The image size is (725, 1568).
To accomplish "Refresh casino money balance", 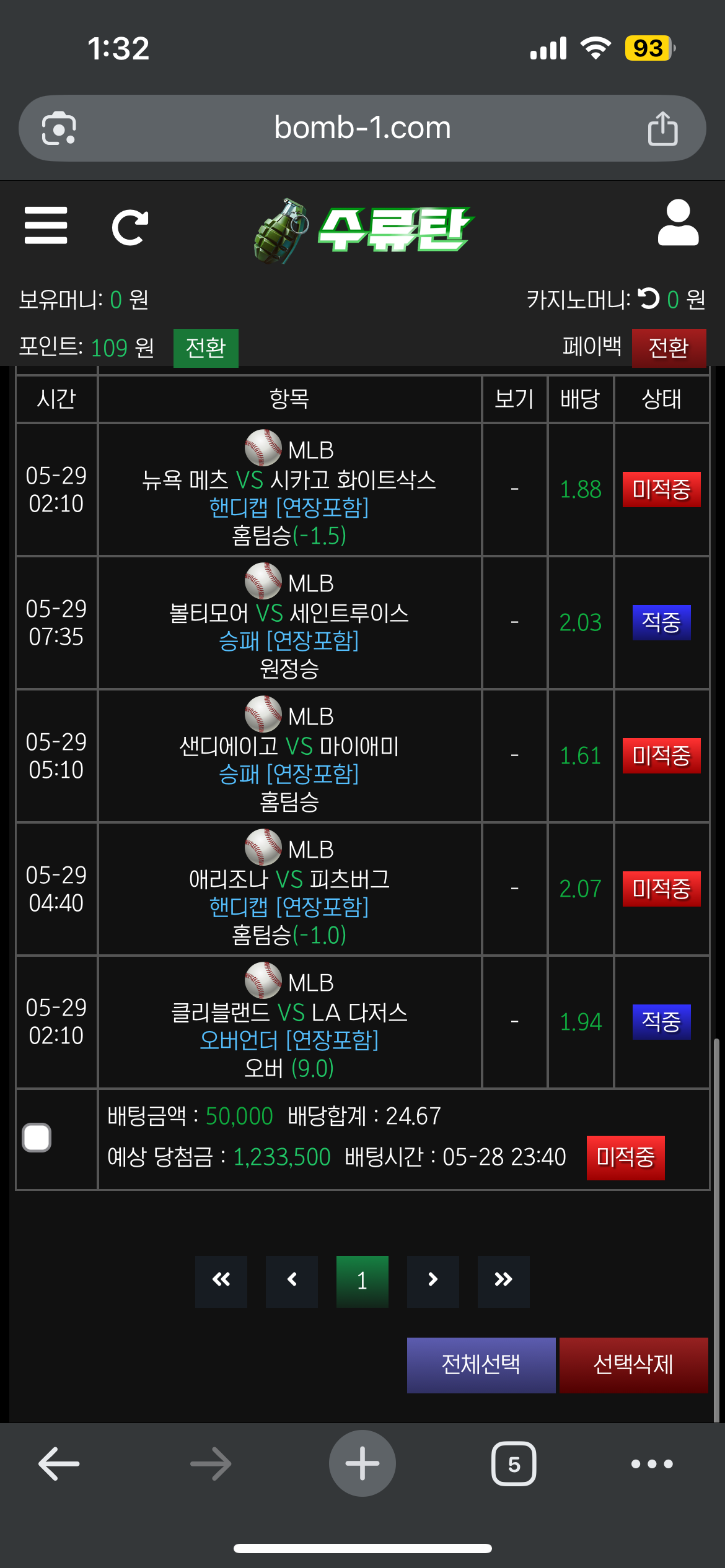I will (649, 299).
